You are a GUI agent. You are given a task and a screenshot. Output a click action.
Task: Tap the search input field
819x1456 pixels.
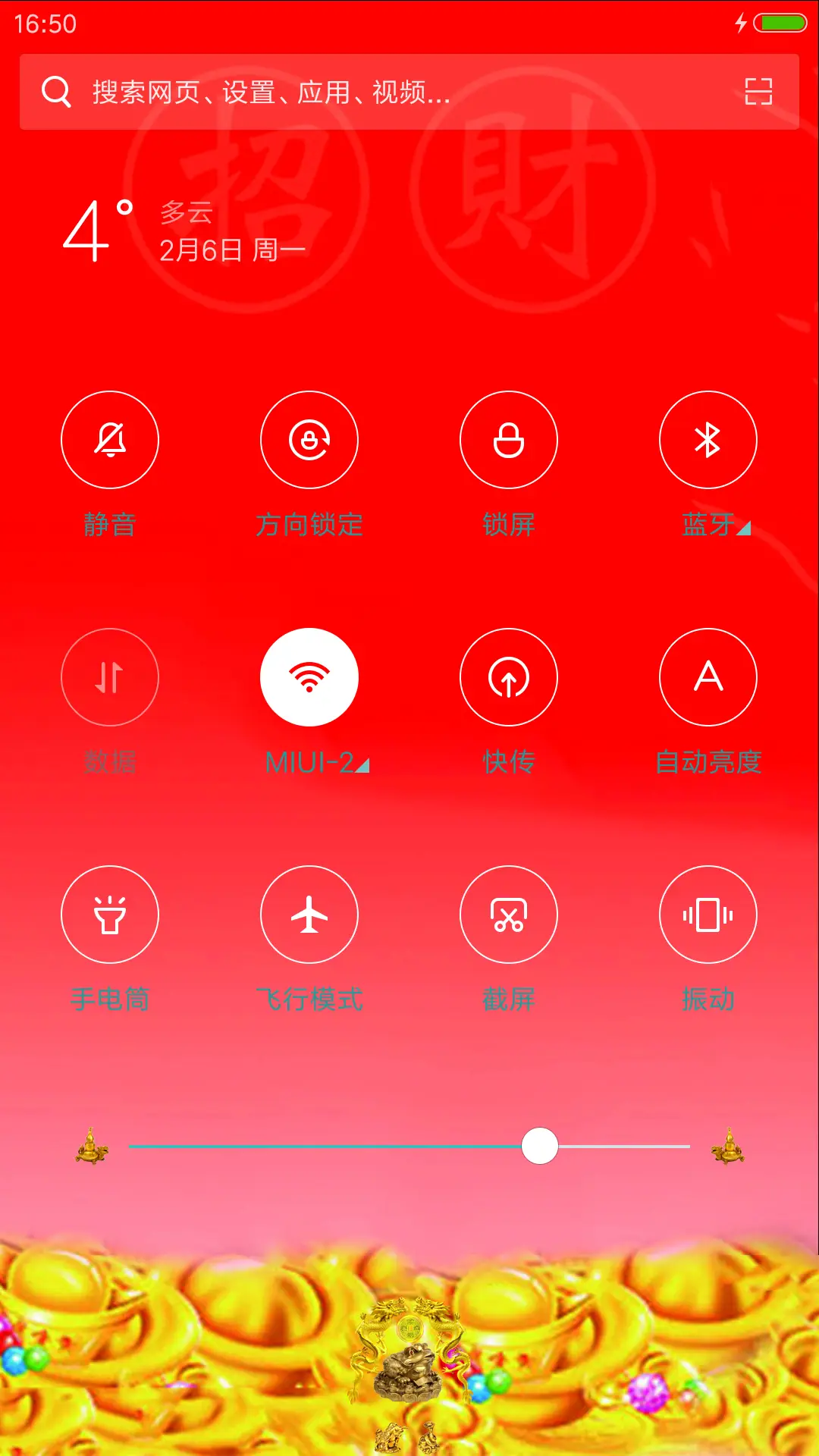303,93
